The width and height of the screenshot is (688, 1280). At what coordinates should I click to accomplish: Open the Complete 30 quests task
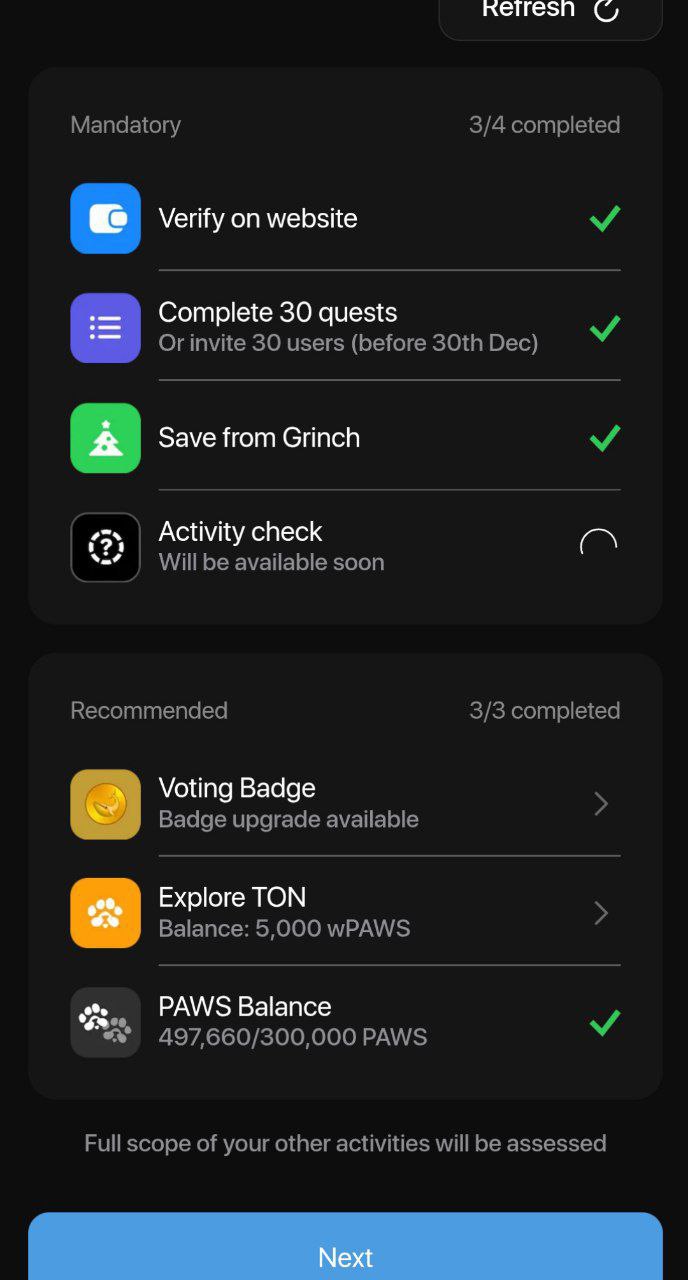click(x=345, y=327)
